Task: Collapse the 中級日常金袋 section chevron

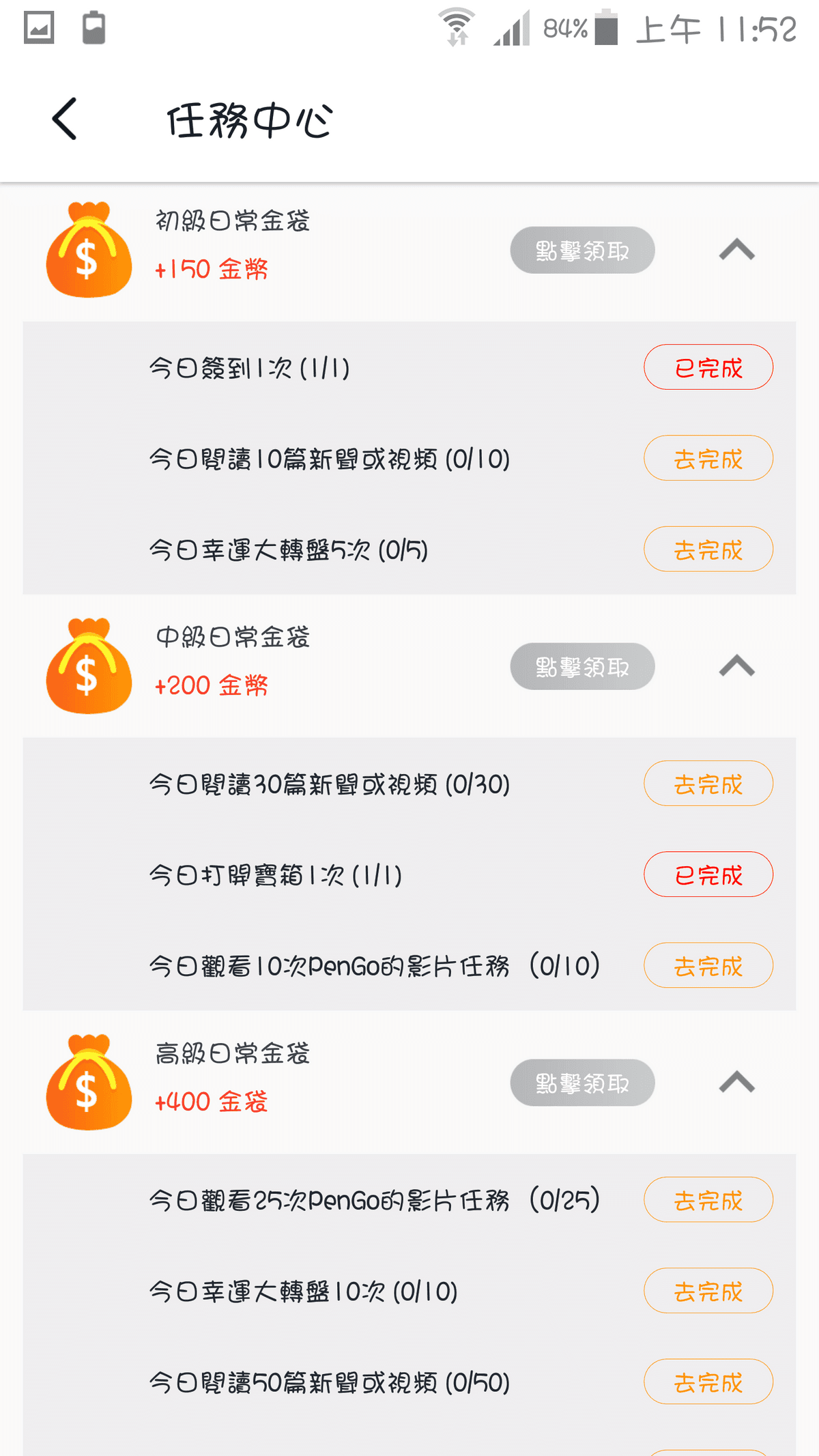Action: pyautogui.click(x=736, y=667)
